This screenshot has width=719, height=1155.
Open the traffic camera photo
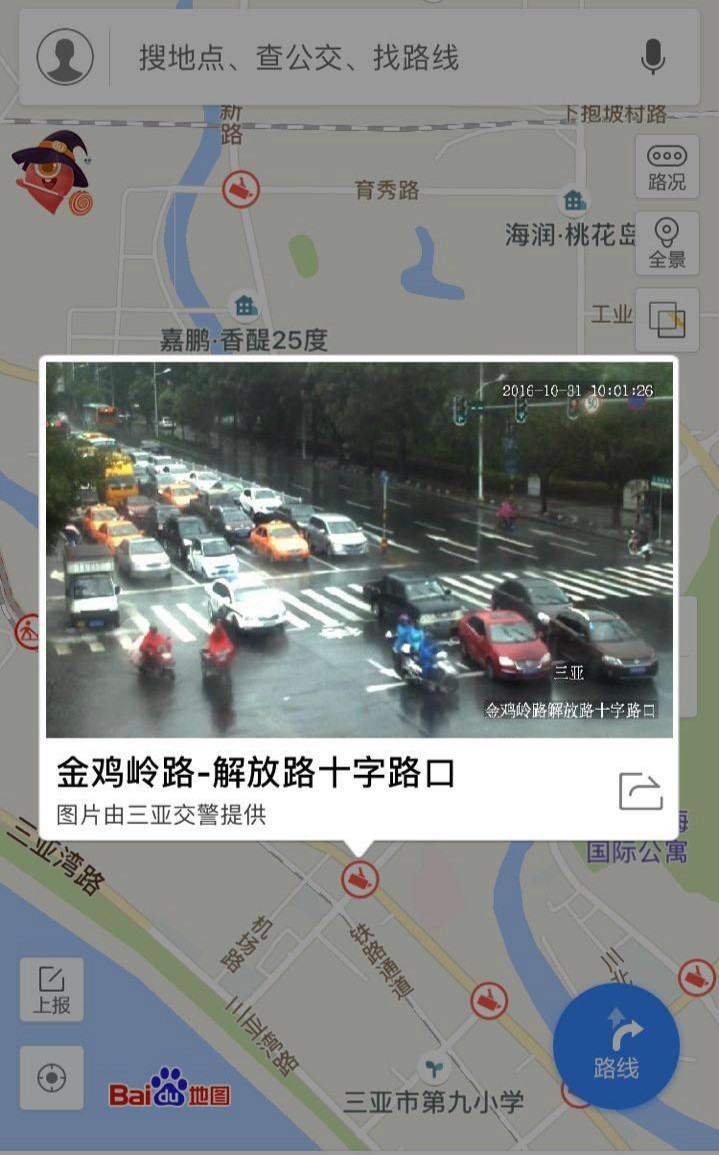[359, 549]
